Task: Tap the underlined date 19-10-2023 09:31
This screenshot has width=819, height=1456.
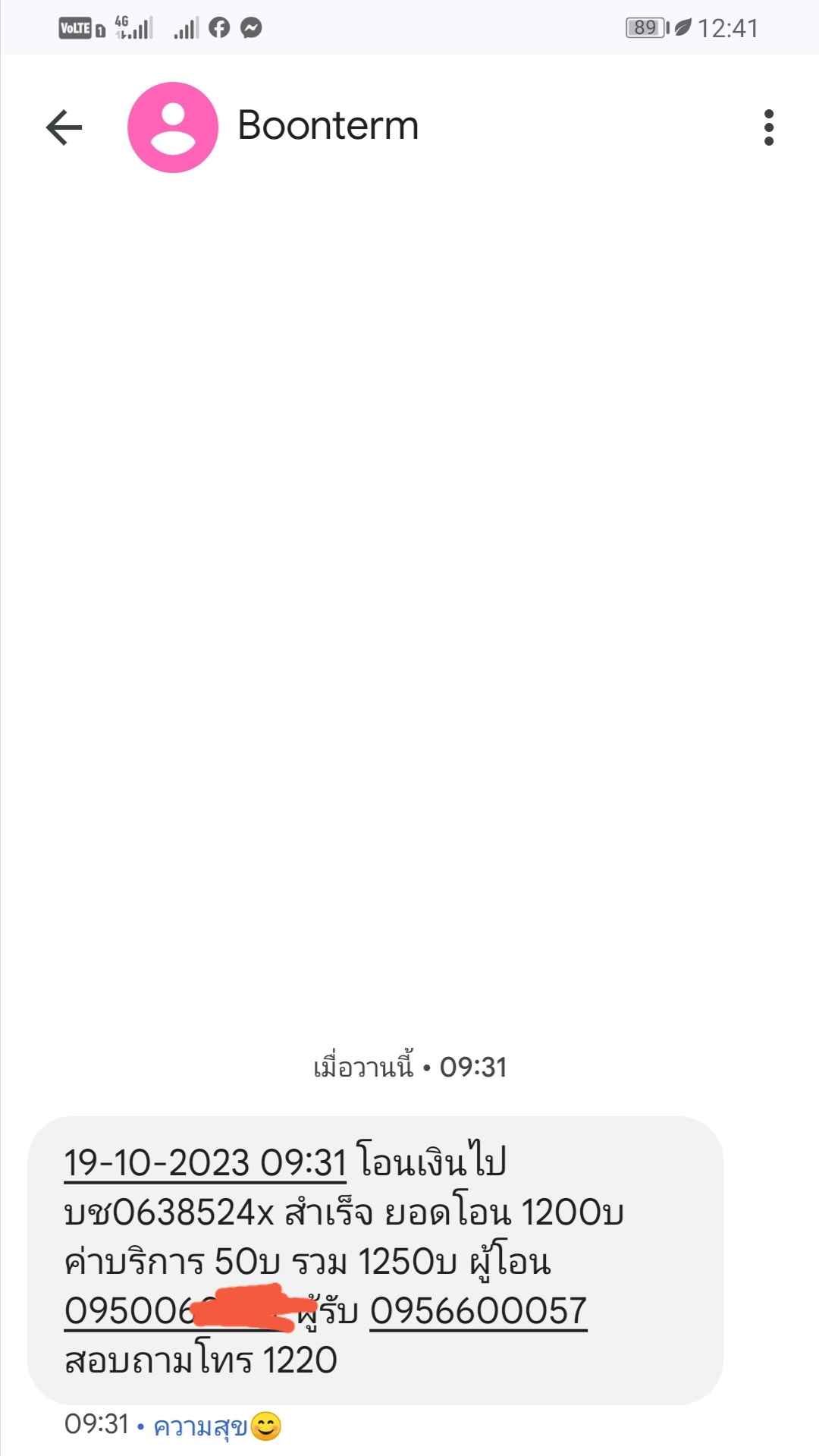Action: 205,1162
